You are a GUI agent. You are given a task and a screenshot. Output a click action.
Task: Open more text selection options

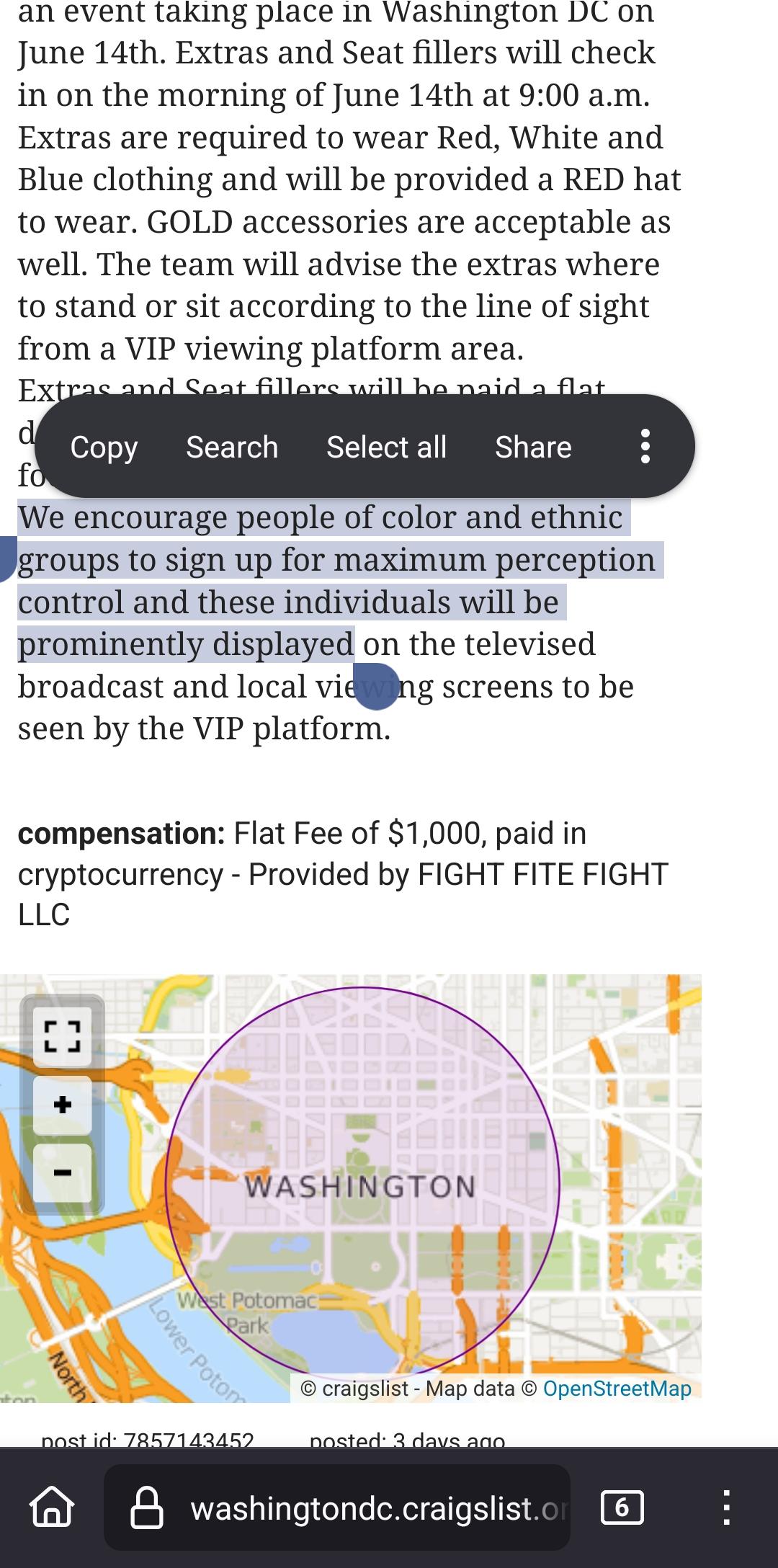pos(645,447)
